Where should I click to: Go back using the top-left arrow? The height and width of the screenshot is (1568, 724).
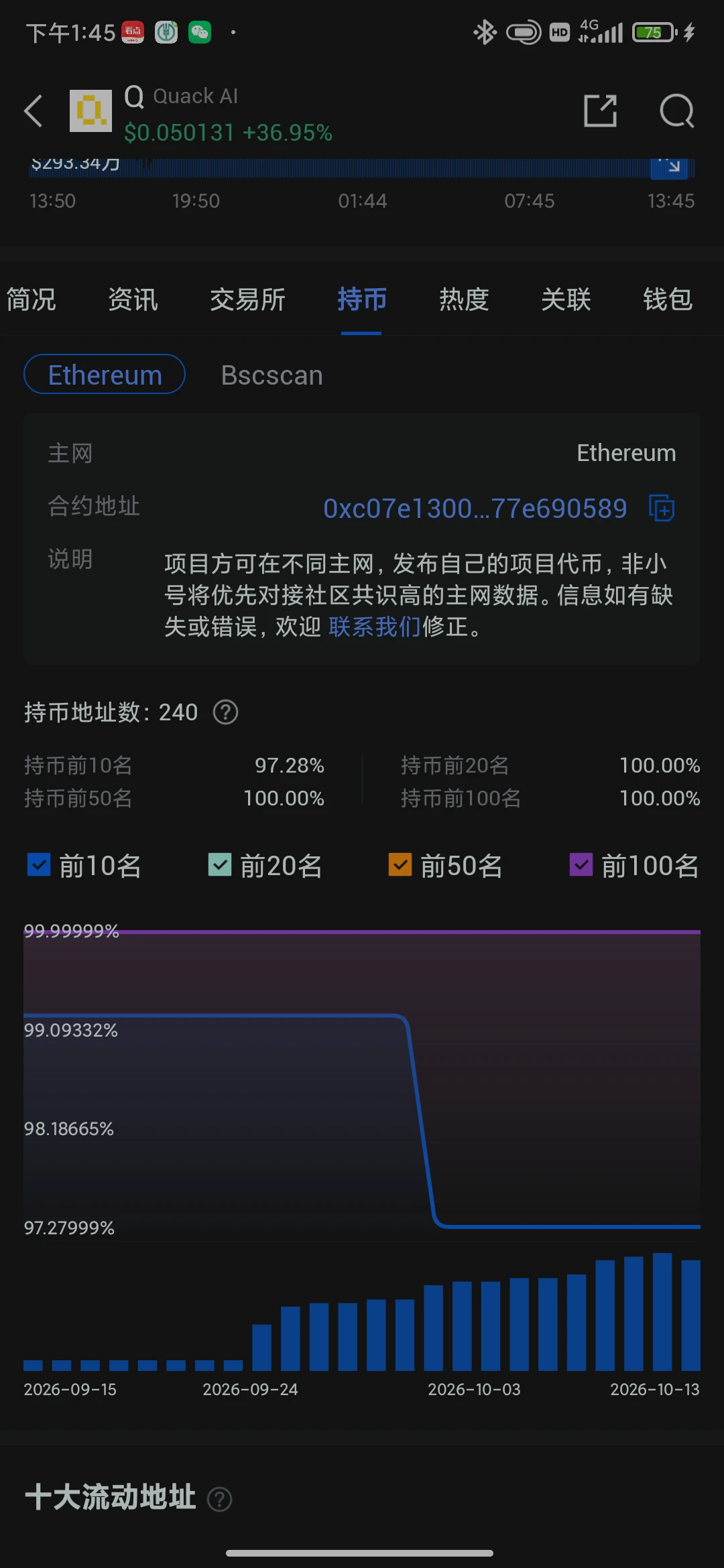point(34,111)
